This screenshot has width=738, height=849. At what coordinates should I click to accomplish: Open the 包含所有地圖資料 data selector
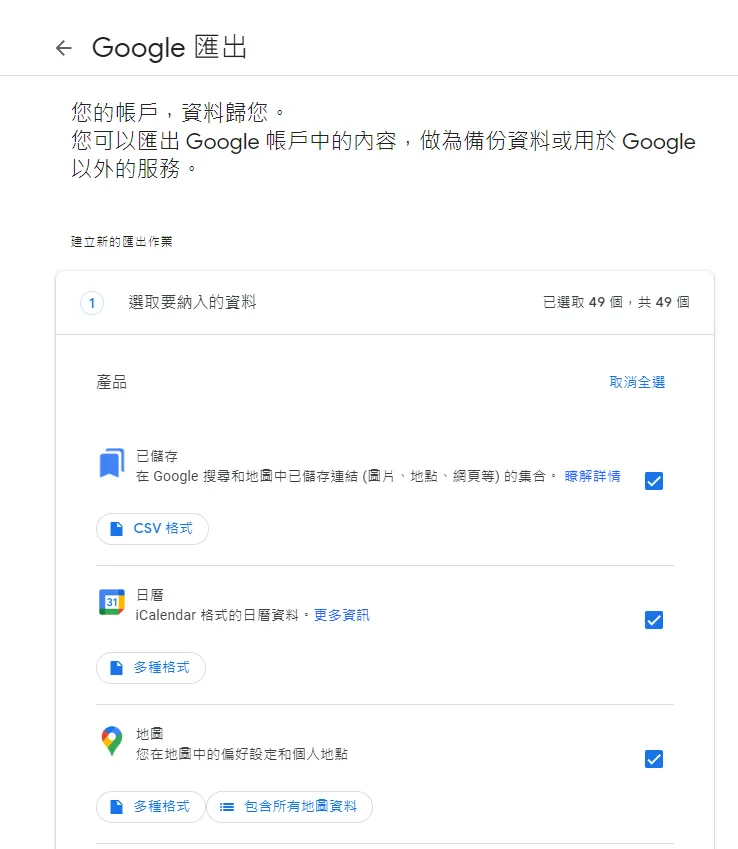[x=290, y=806]
